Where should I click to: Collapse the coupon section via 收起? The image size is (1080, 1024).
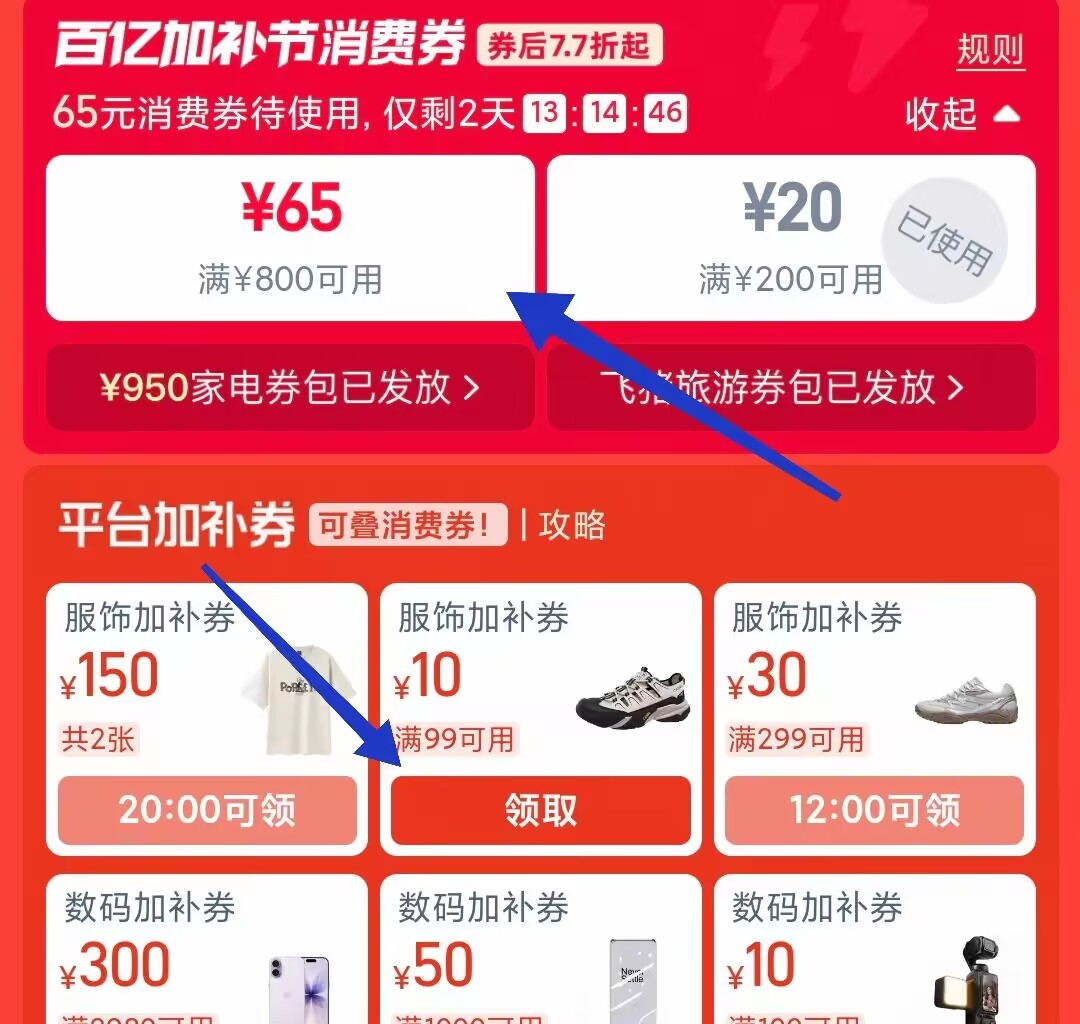click(x=962, y=114)
